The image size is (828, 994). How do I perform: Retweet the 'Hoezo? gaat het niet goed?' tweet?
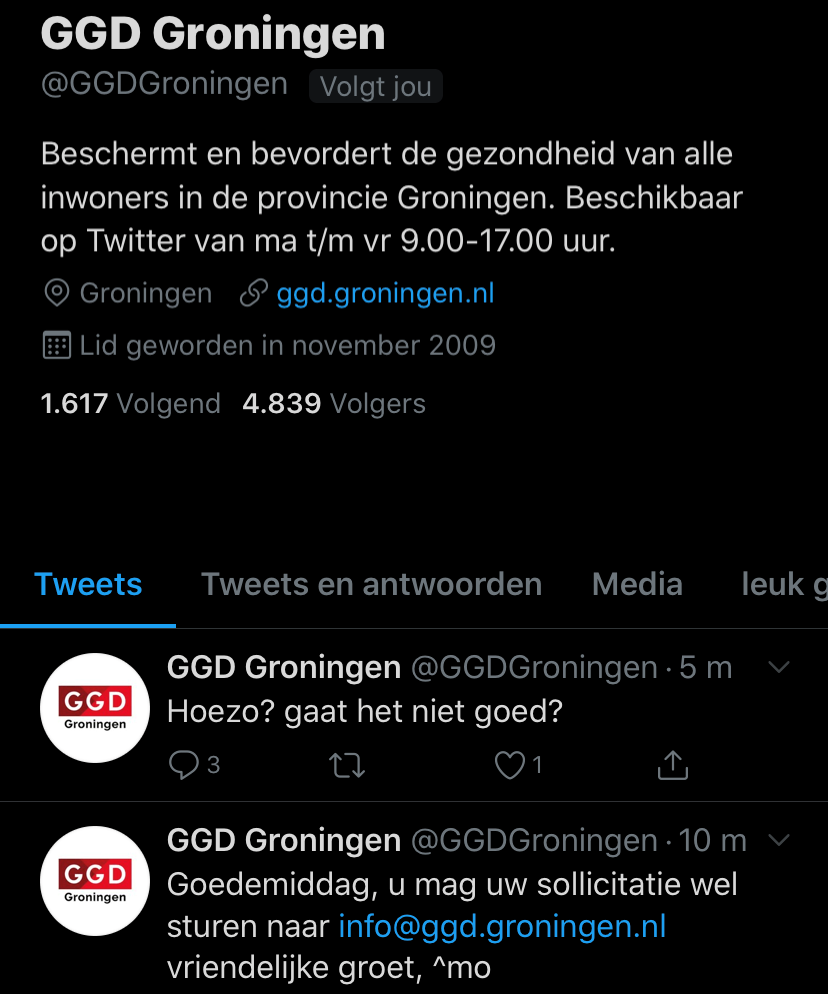click(x=347, y=766)
